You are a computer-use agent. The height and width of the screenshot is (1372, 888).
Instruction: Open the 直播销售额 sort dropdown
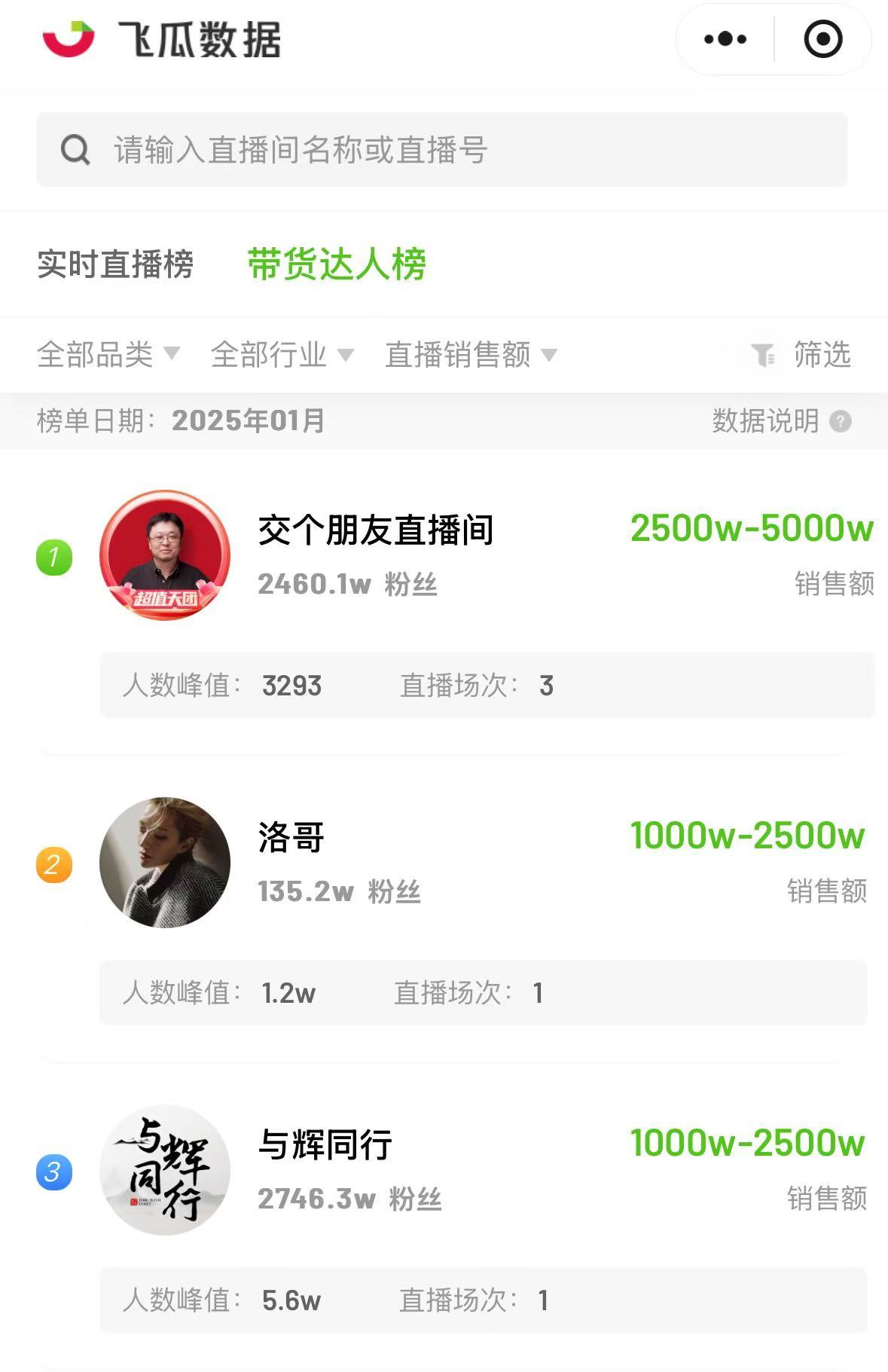coord(471,354)
